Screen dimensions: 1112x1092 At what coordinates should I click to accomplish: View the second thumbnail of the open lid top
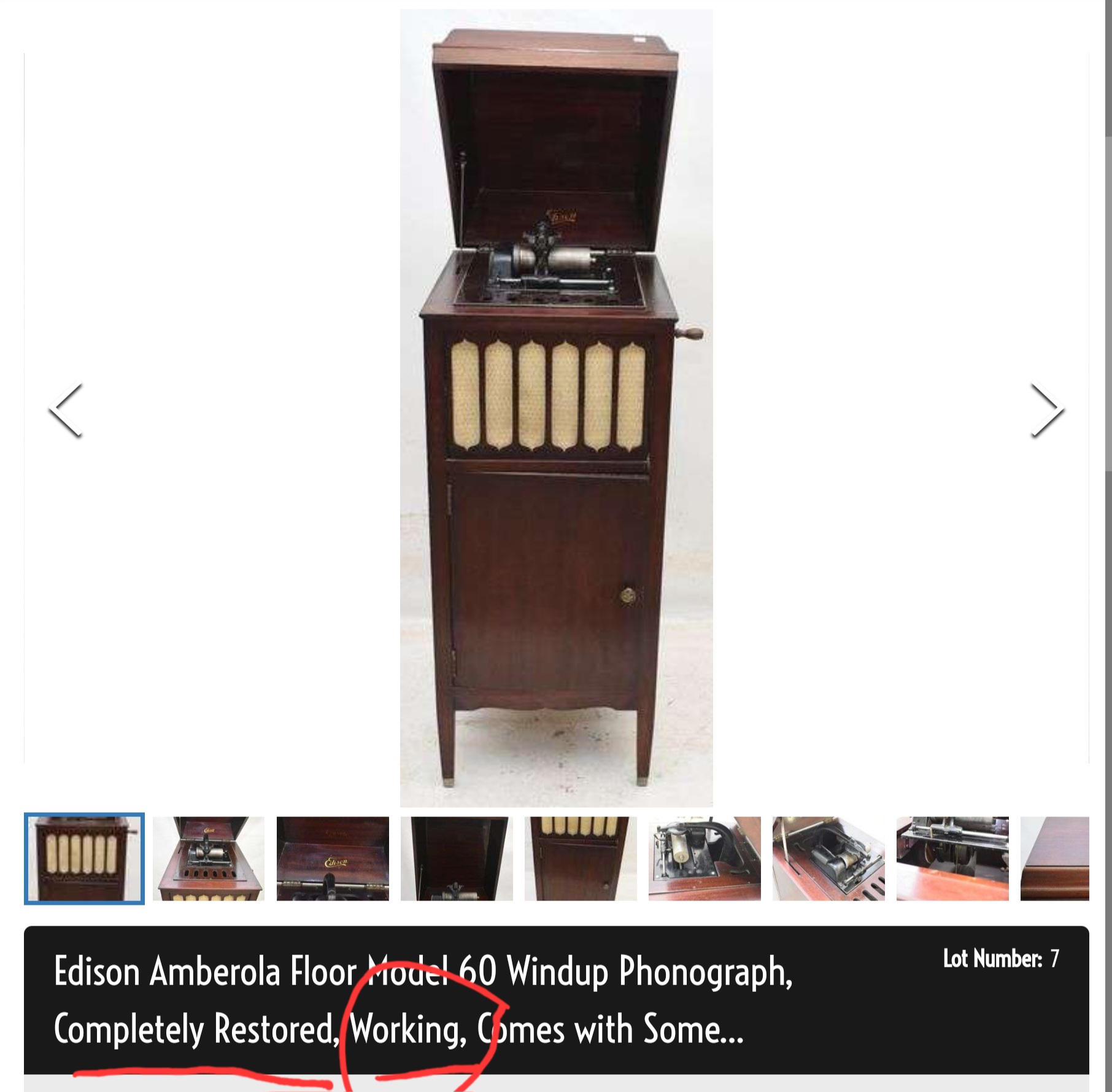[x=209, y=858]
